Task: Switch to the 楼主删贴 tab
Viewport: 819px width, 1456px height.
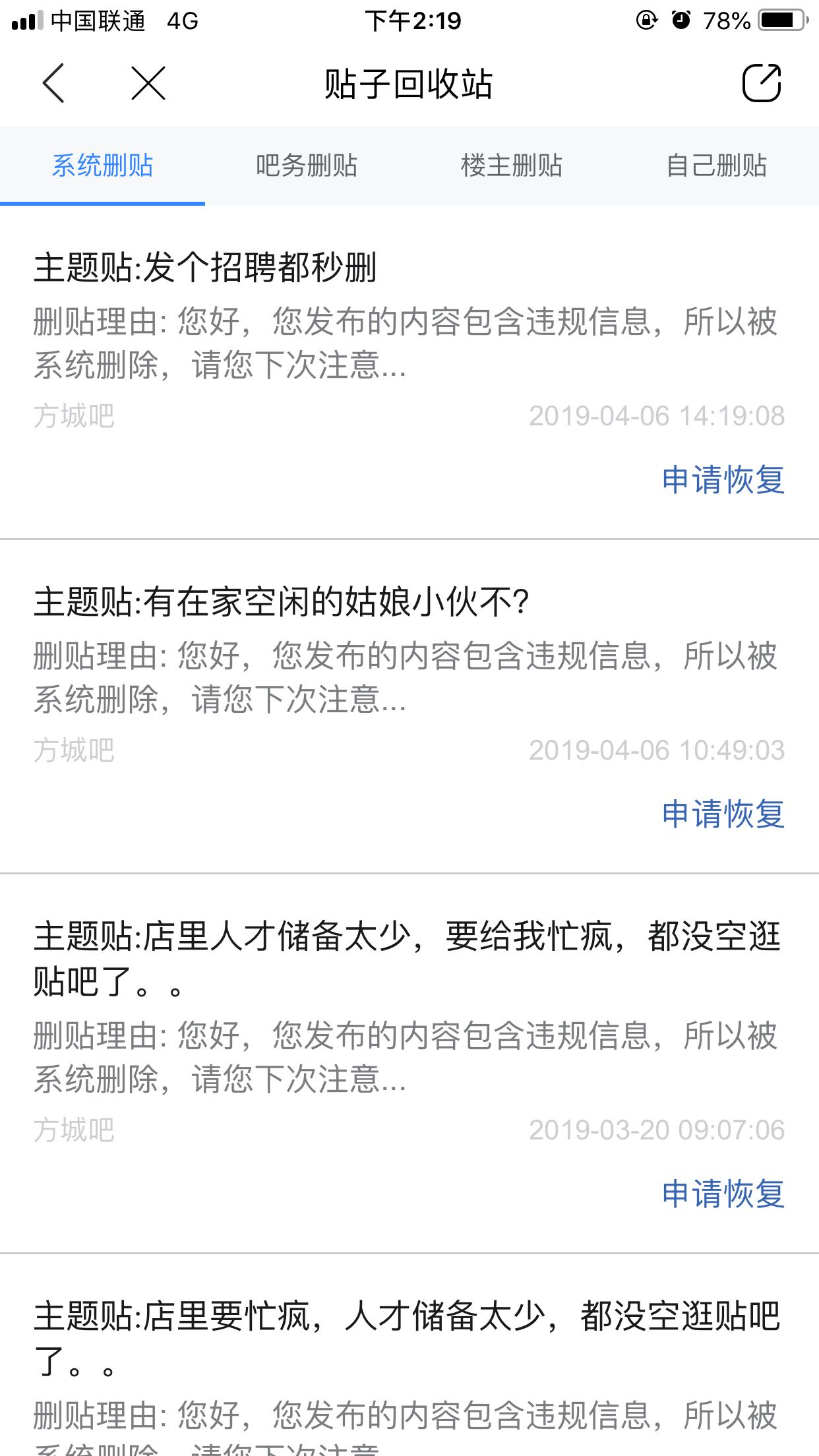Action: 512,166
